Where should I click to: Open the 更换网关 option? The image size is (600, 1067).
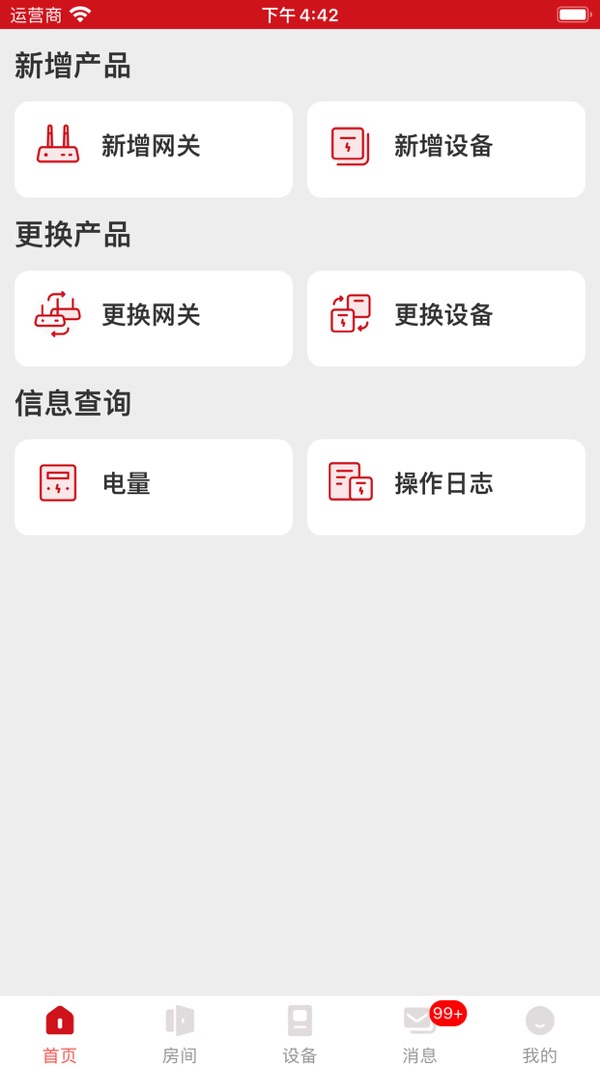[x=153, y=318]
